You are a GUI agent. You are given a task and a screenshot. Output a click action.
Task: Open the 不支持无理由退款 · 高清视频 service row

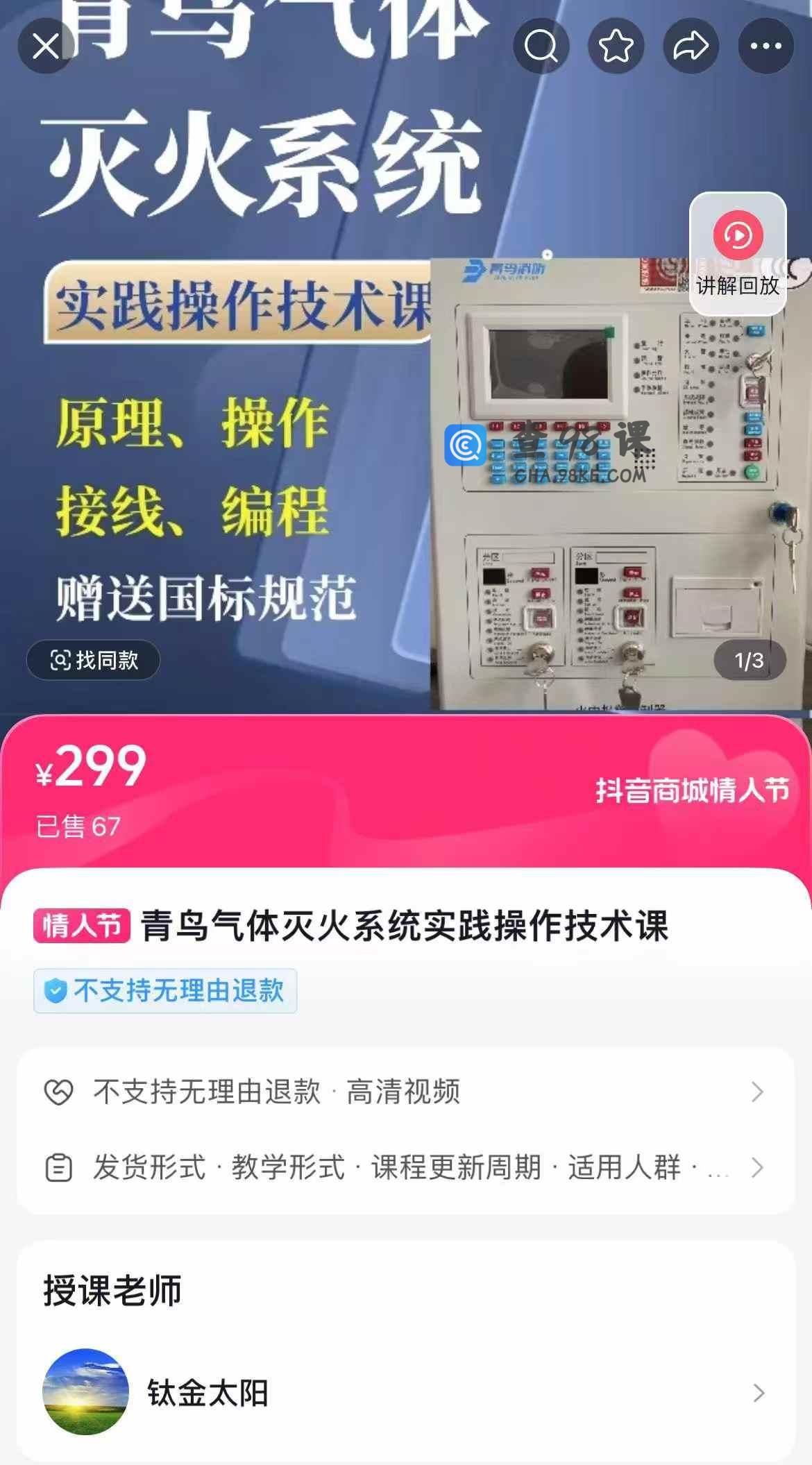pos(405,1092)
